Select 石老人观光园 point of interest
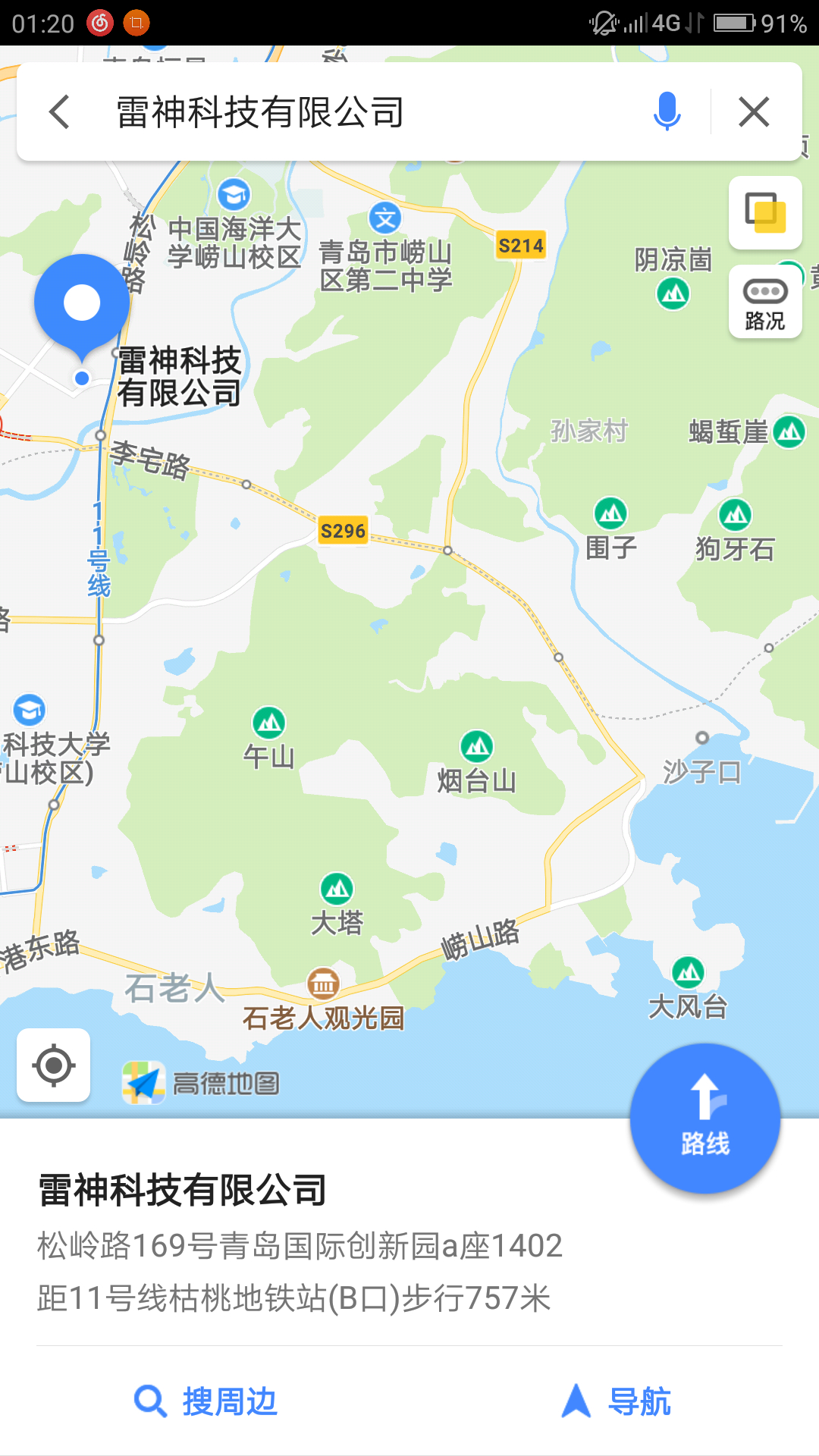This screenshot has width=819, height=1456. pyautogui.click(x=323, y=1001)
